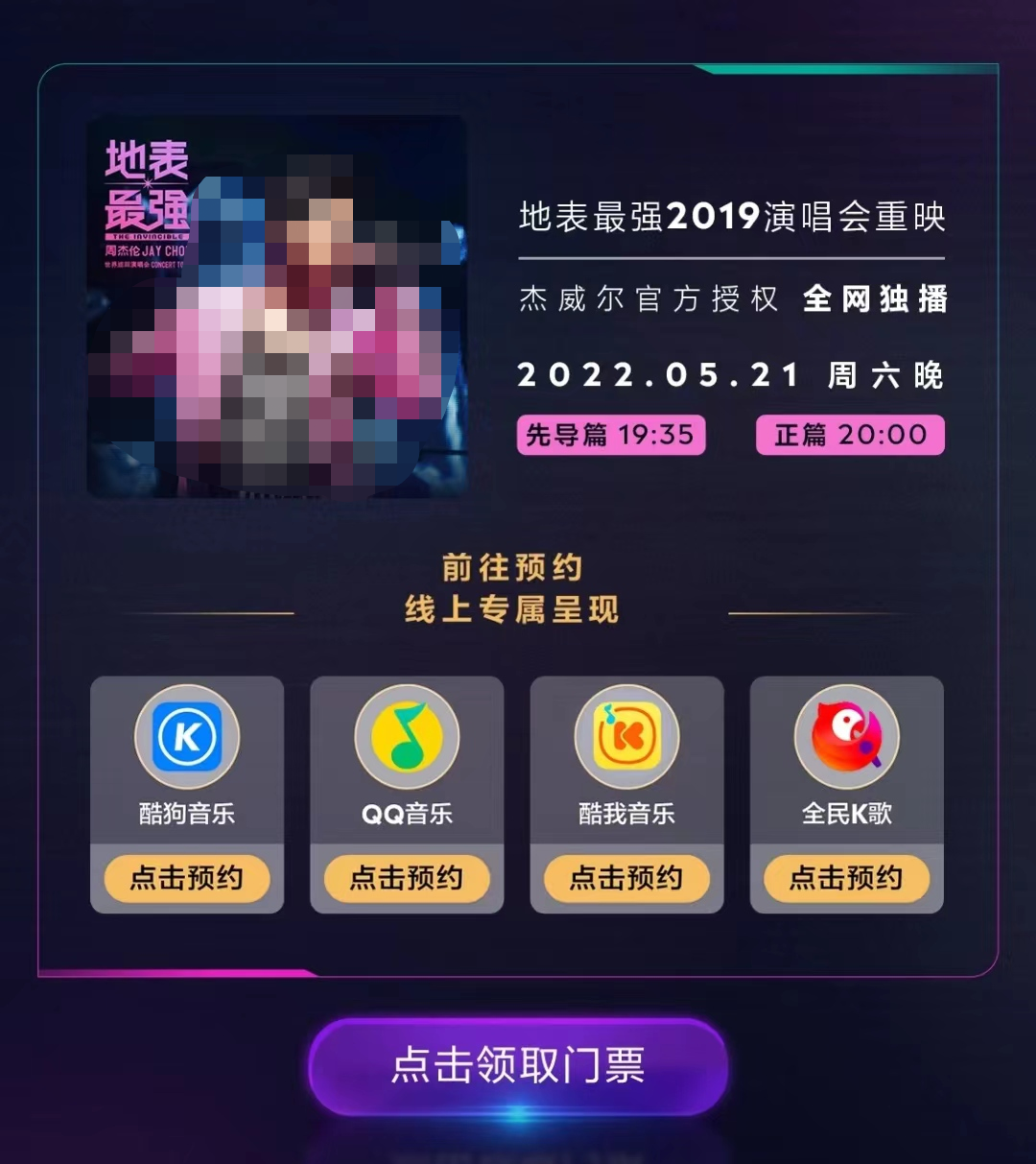Image resolution: width=1036 pixels, height=1164 pixels.
Task: Reserve the concert on QQ音乐
Action: (x=407, y=878)
